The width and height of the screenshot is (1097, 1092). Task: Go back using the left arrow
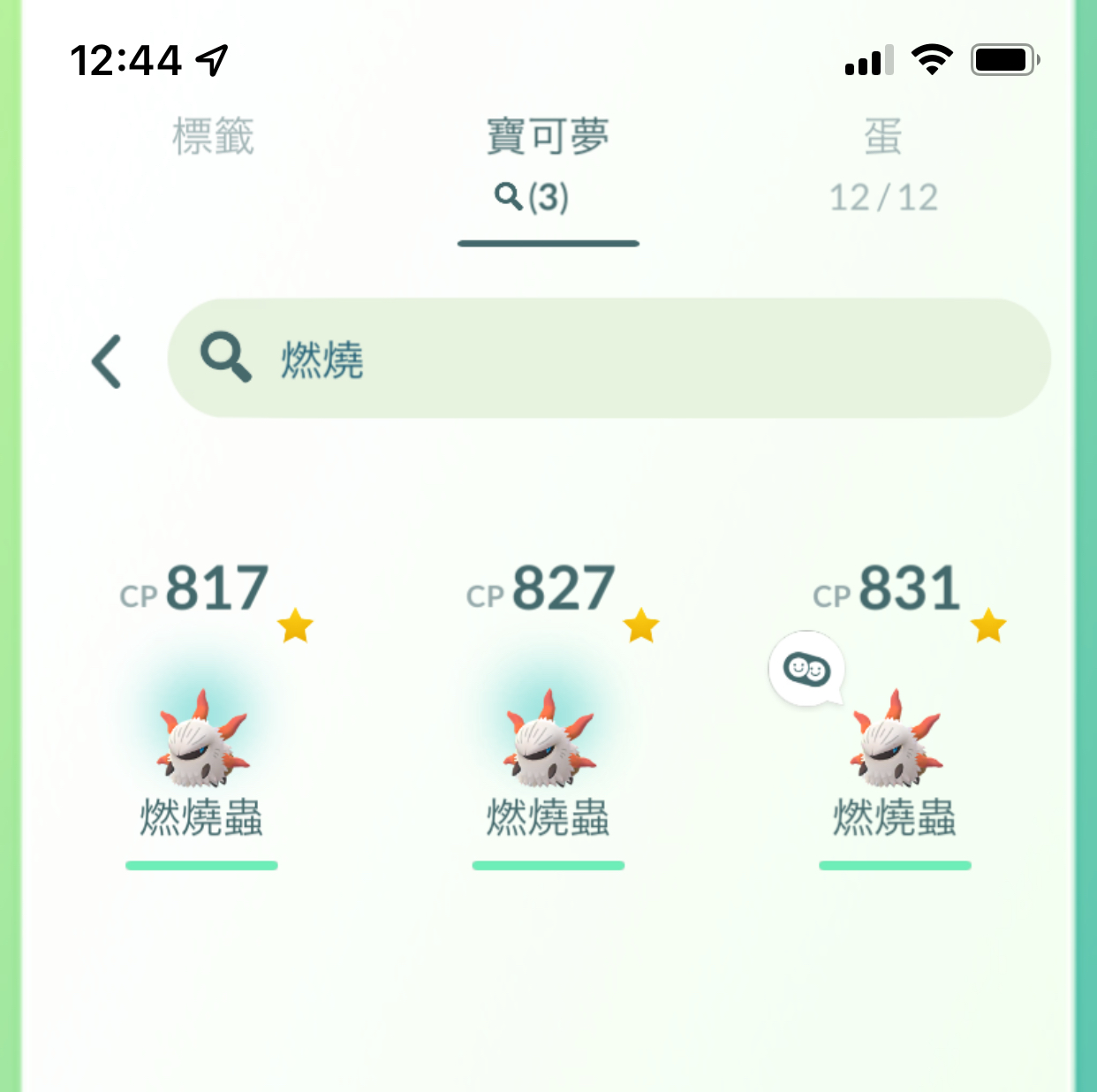(x=107, y=361)
